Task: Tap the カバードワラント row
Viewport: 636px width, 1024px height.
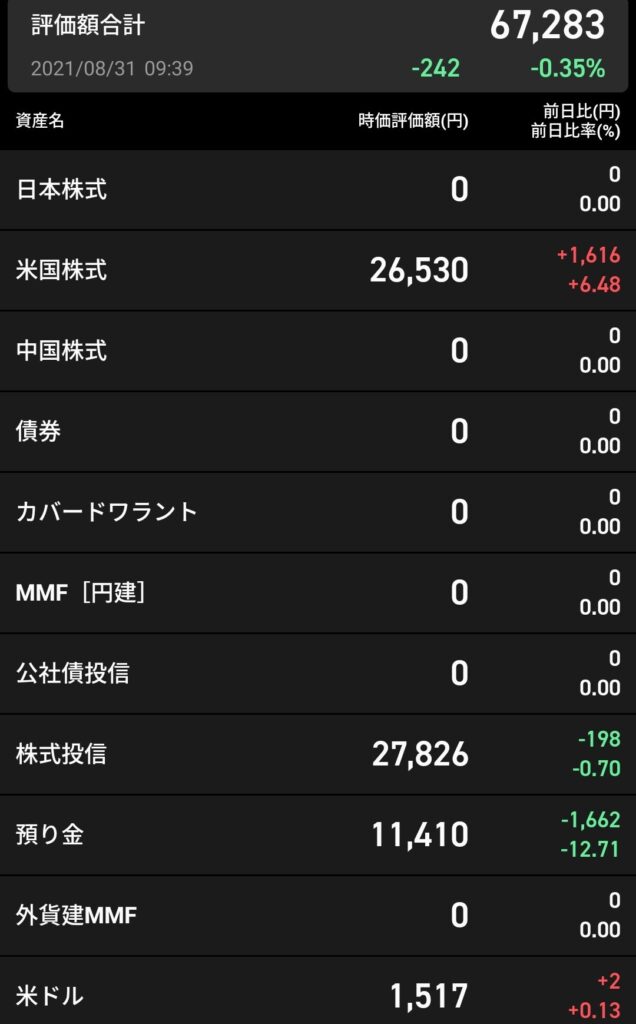Action: click(318, 513)
